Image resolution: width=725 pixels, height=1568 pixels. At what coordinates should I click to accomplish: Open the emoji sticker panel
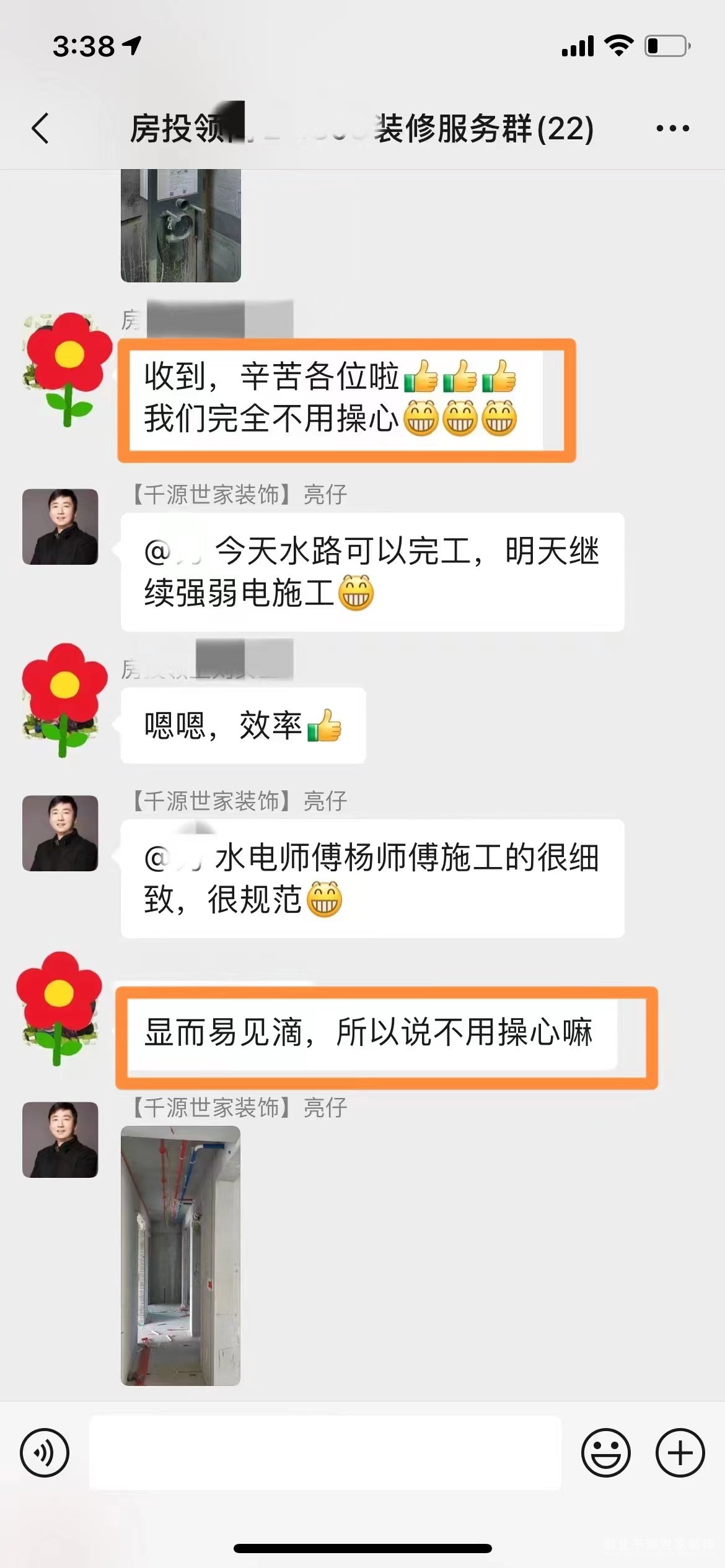coord(605,1453)
